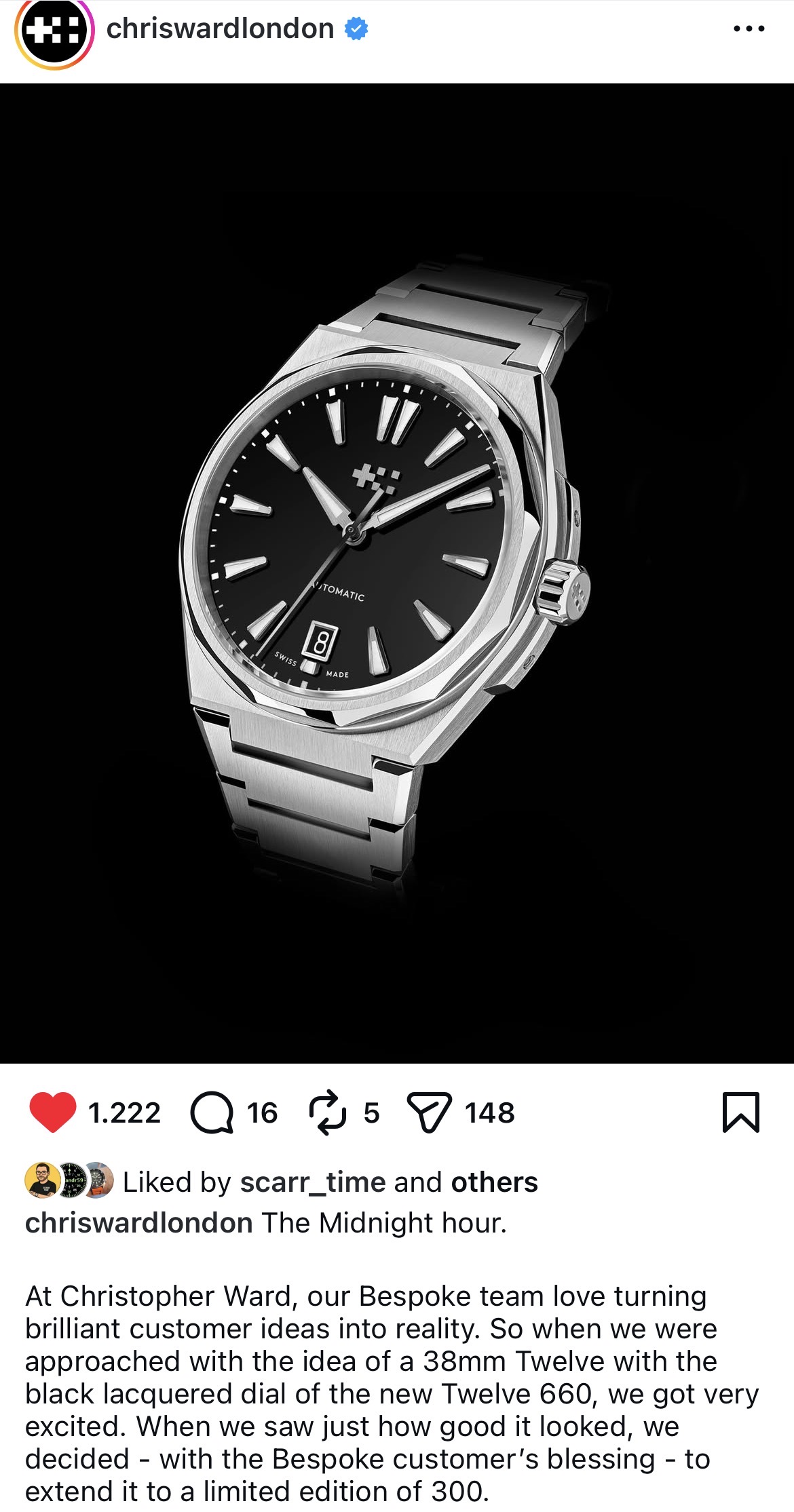Open the chriswardlondon username at the top
The height and width of the screenshot is (1512, 794).
pos(220,28)
